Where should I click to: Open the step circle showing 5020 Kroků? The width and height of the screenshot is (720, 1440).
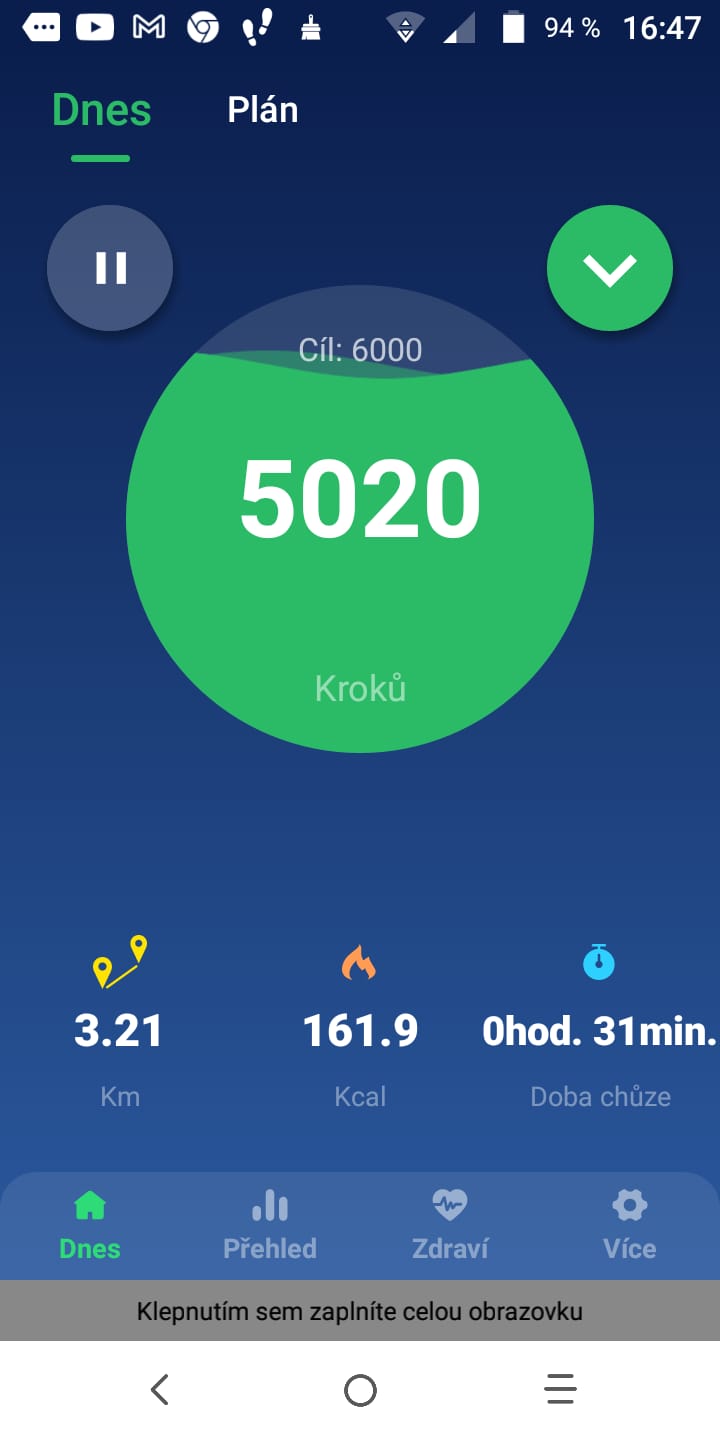point(360,518)
